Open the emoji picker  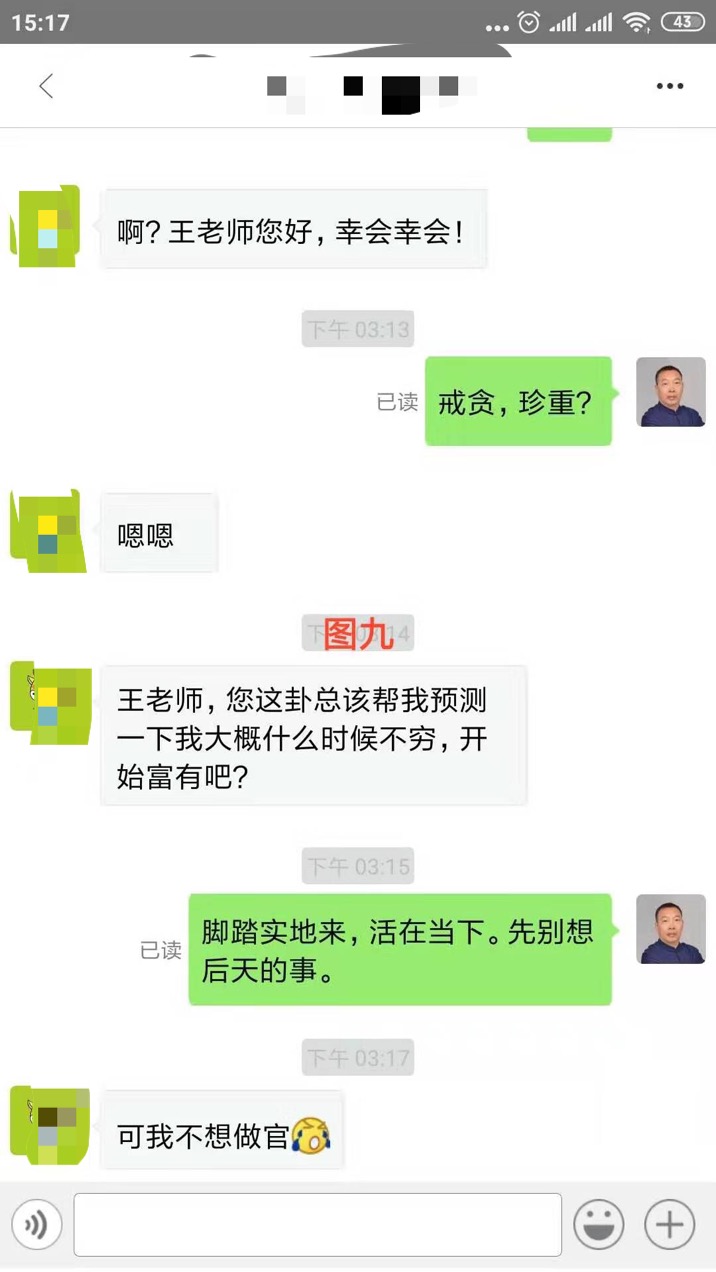click(x=598, y=1224)
